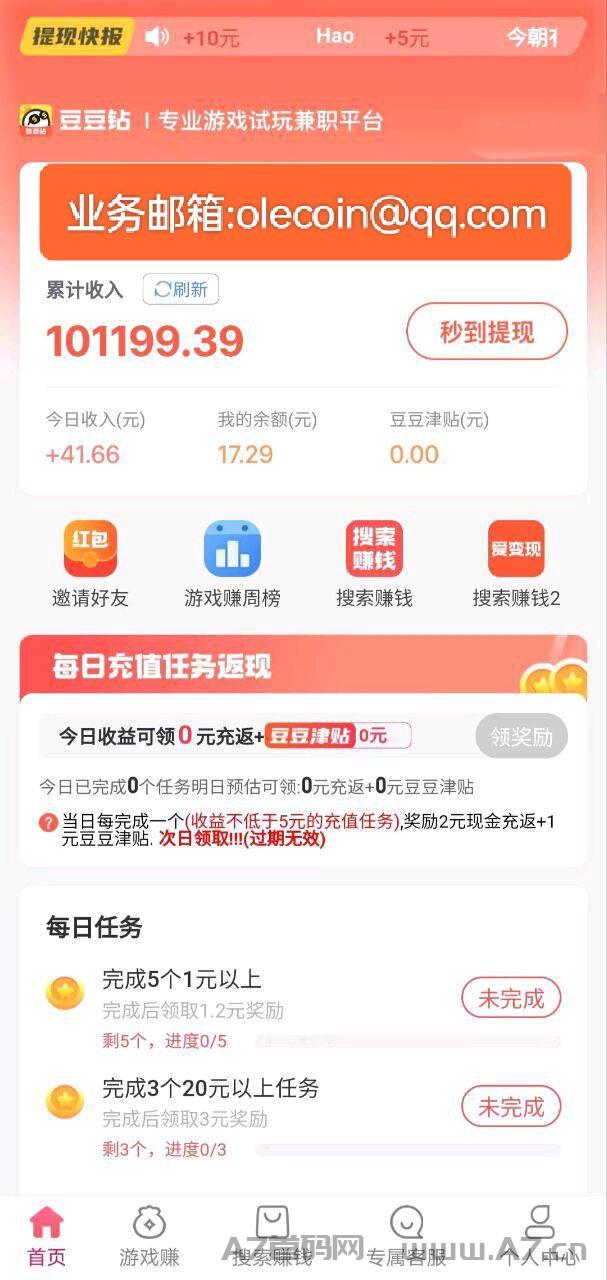Screen dimensions: 607x1280
Task: Switch to the 游戏赚 tab
Action: coord(149,1237)
